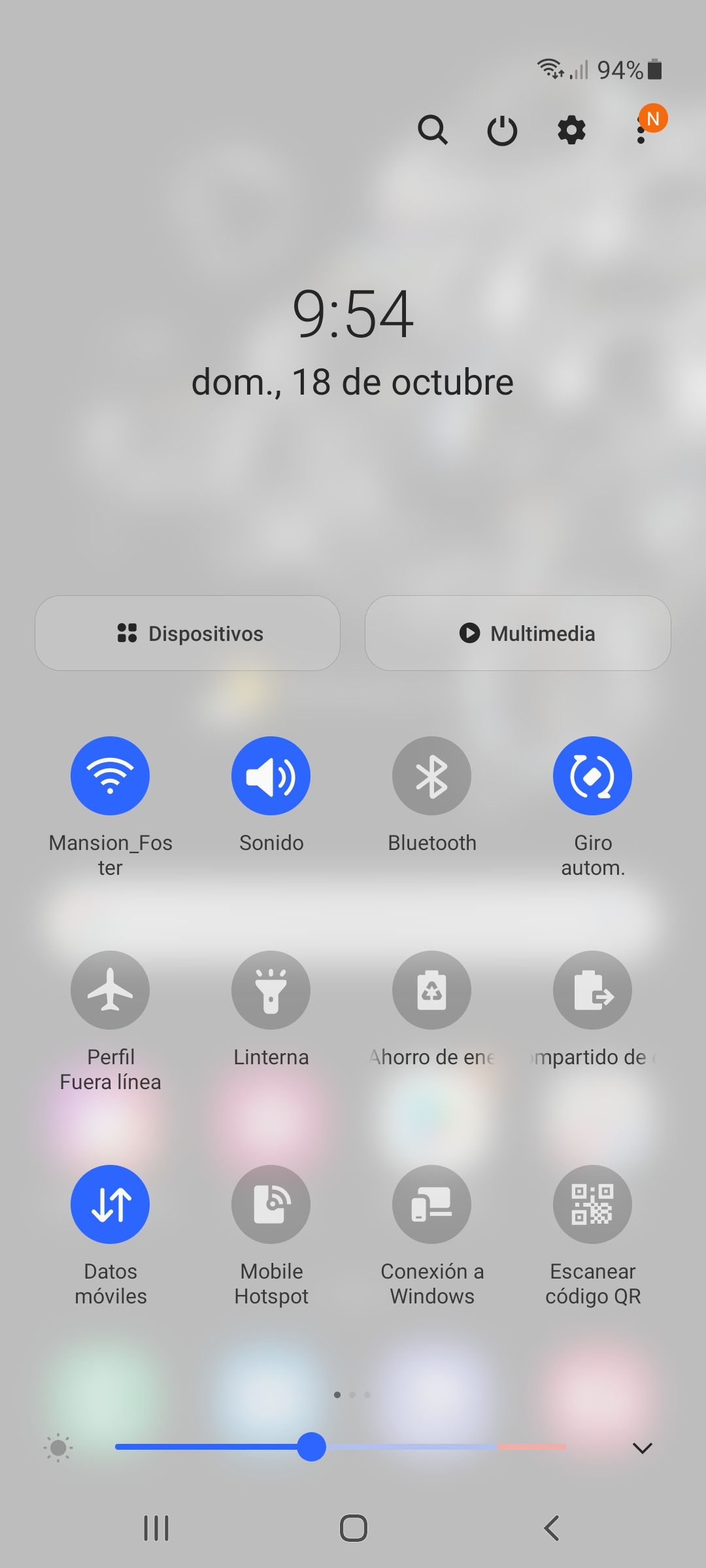The width and height of the screenshot is (706, 1568).
Task: Toggle Conexión a Windows
Action: pos(431,1204)
